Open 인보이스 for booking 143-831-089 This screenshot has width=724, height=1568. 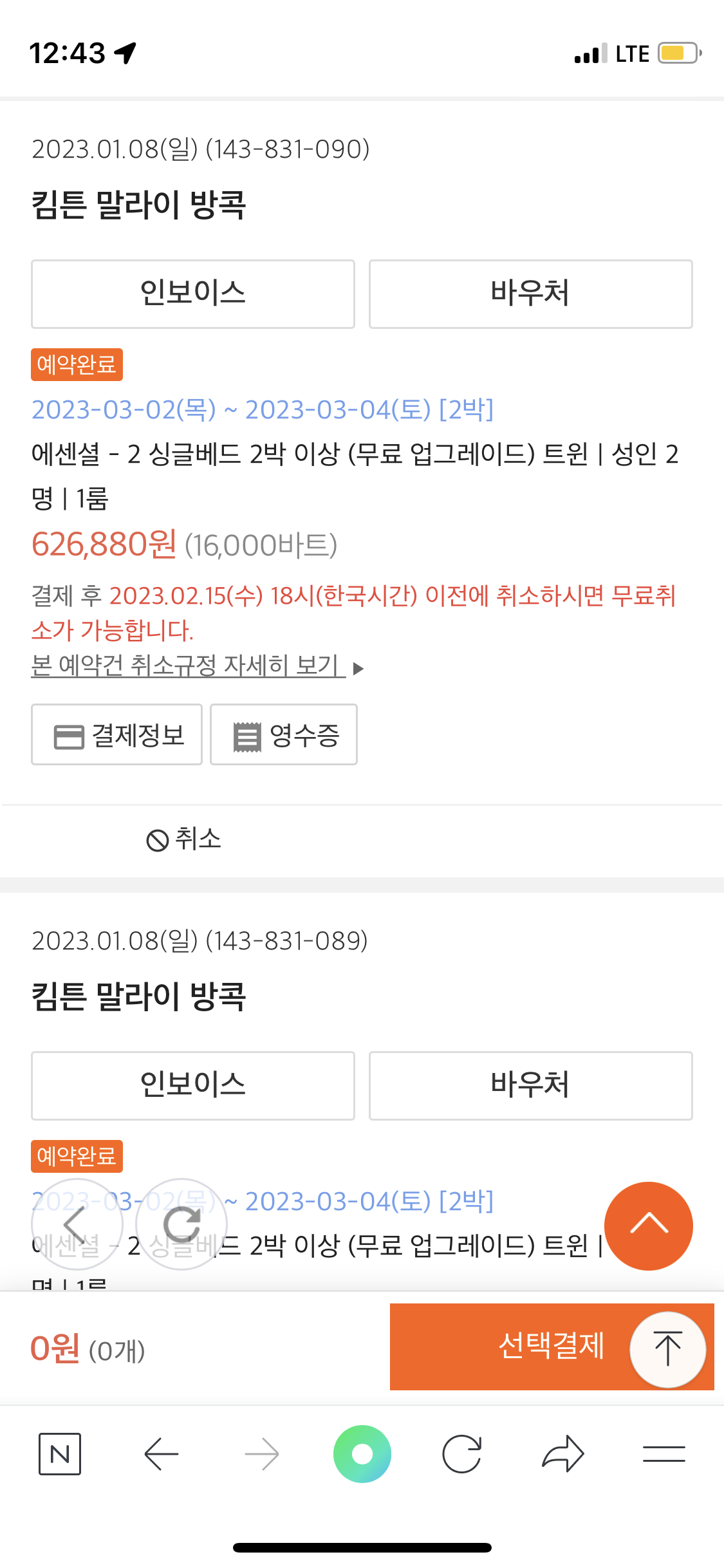click(193, 1086)
